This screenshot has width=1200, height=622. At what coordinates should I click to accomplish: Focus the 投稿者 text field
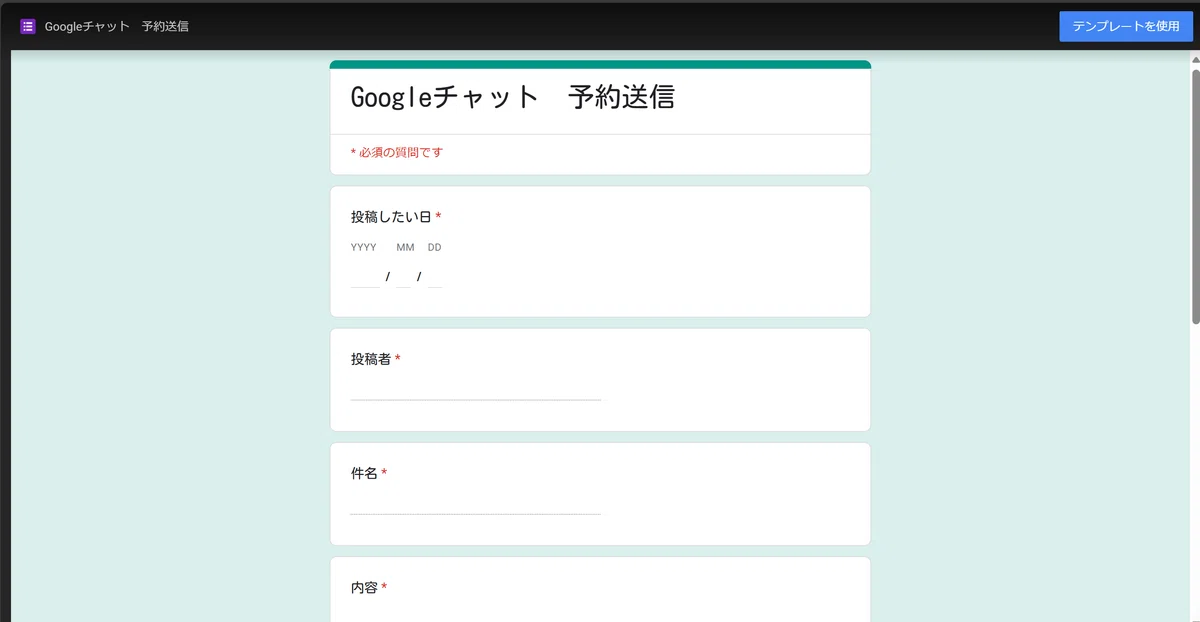pyautogui.click(x=476, y=389)
